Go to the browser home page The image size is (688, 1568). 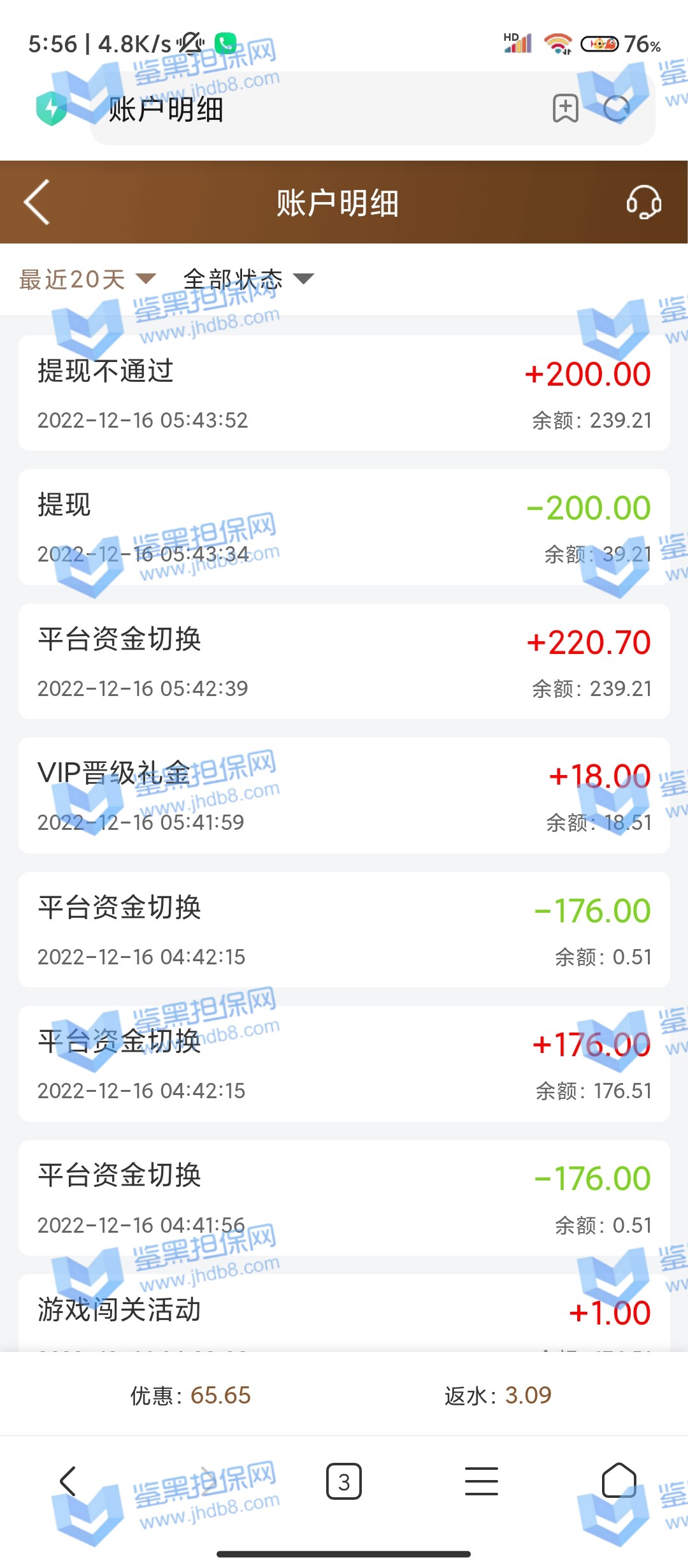pyautogui.click(x=619, y=1481)
